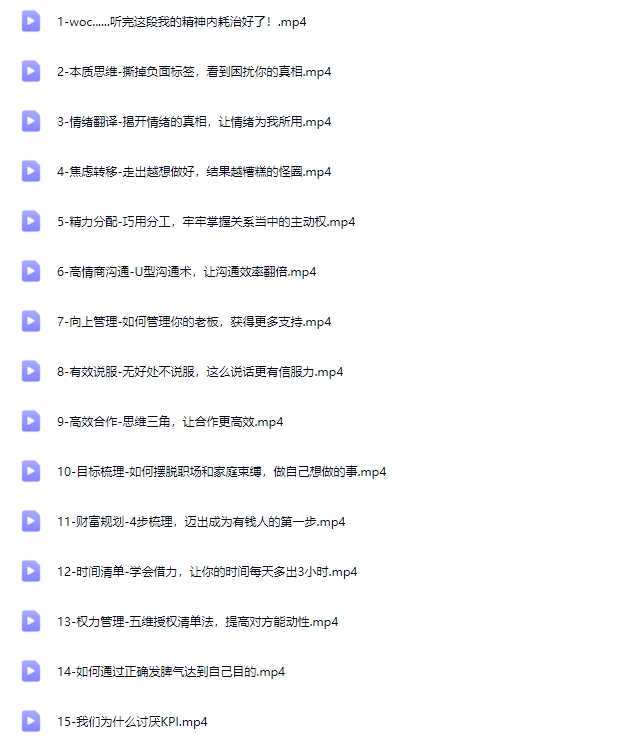Select the 4-焦虑转移 mp4 file

tap(193, 171)
